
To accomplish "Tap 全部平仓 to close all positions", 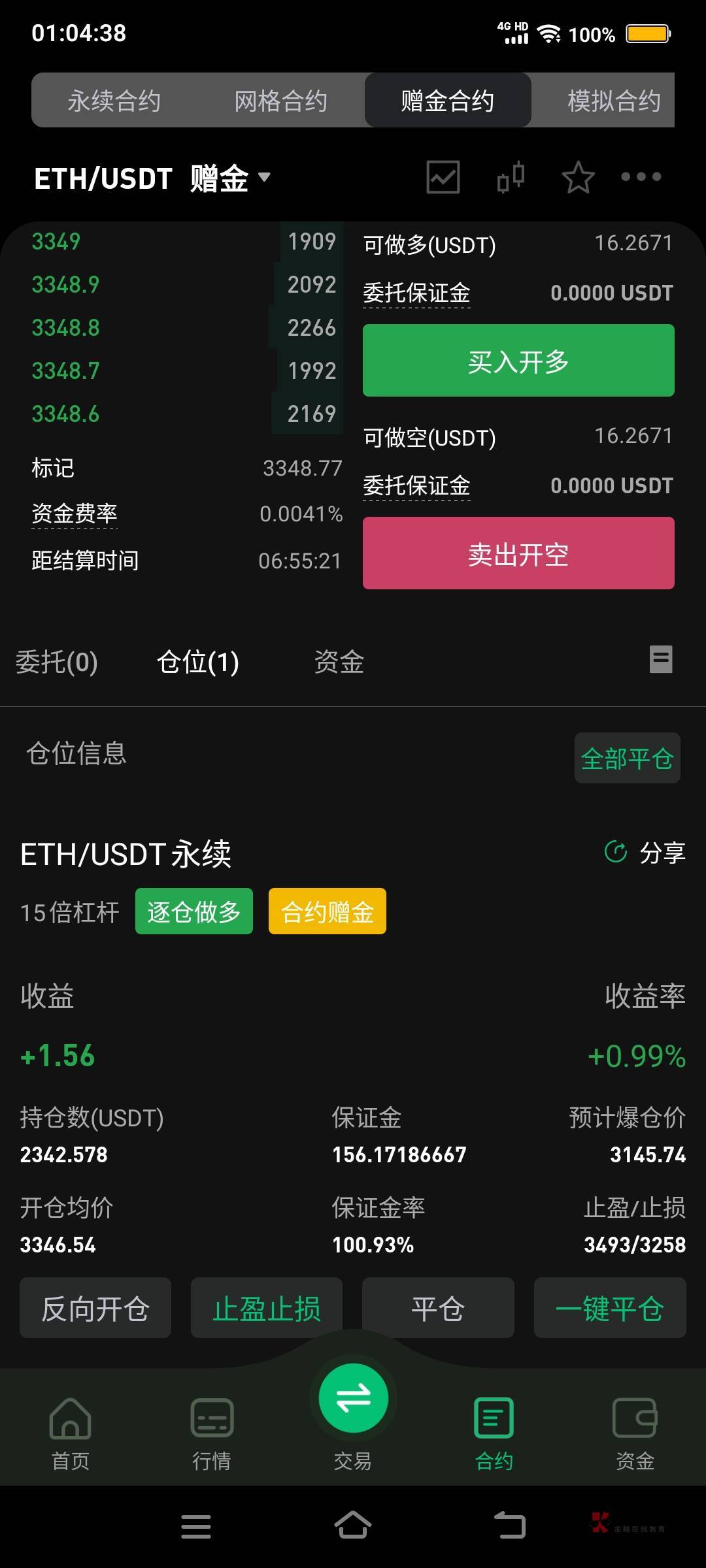I will coord(627,758).
